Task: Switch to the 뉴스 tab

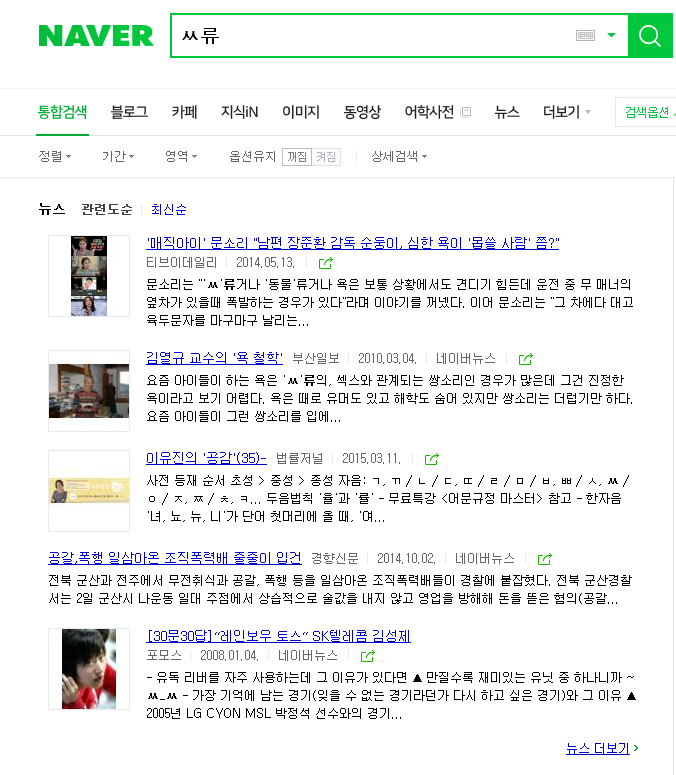Action: (507, 112)
